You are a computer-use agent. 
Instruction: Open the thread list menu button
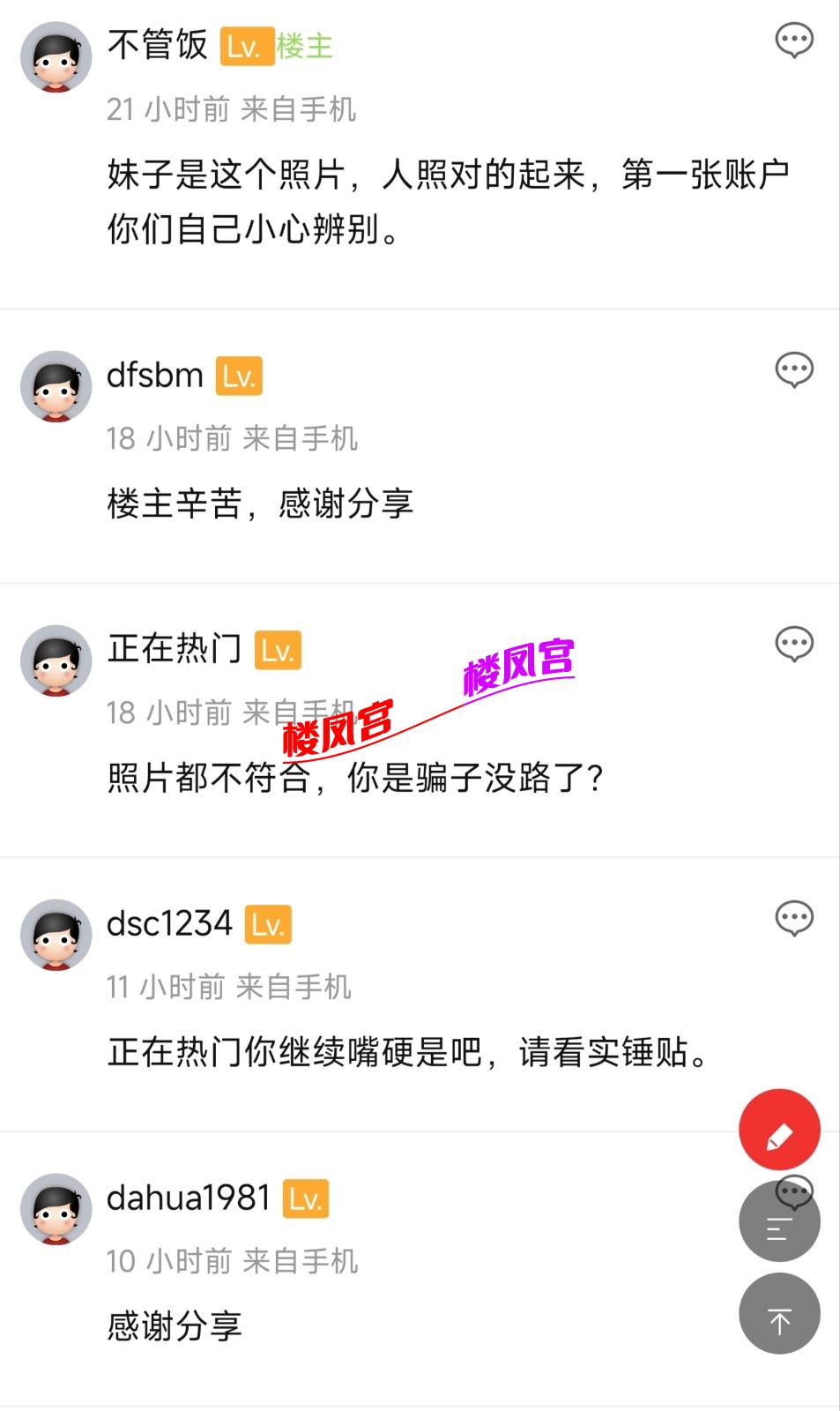click(x=779, y=1223)
